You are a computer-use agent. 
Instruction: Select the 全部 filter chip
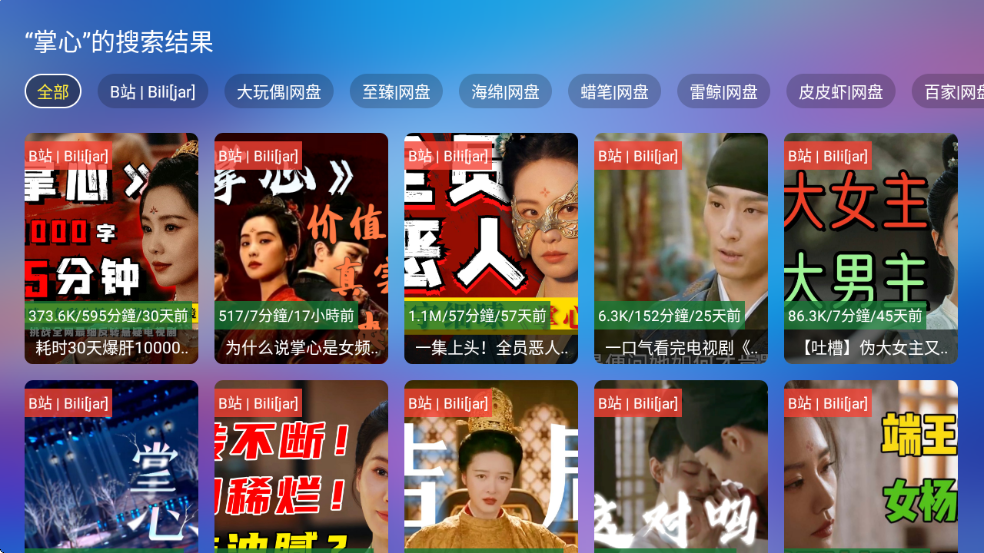[53, 92]
